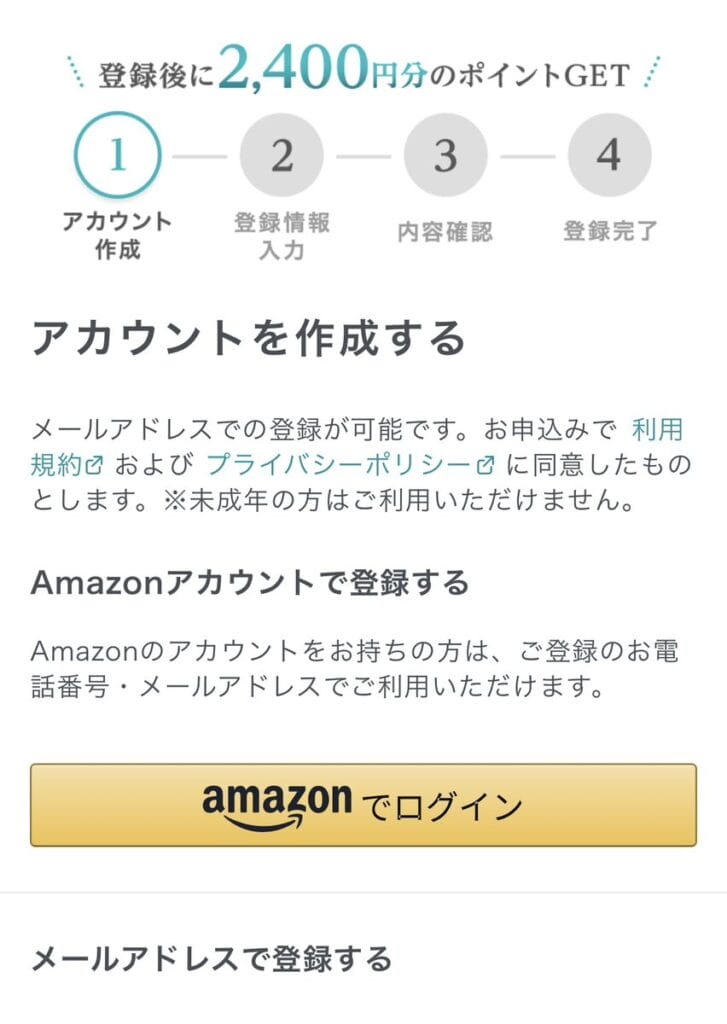727x1024 pixels.
Task: Open the 利用規約 terms link
Action: pos(657,431)
